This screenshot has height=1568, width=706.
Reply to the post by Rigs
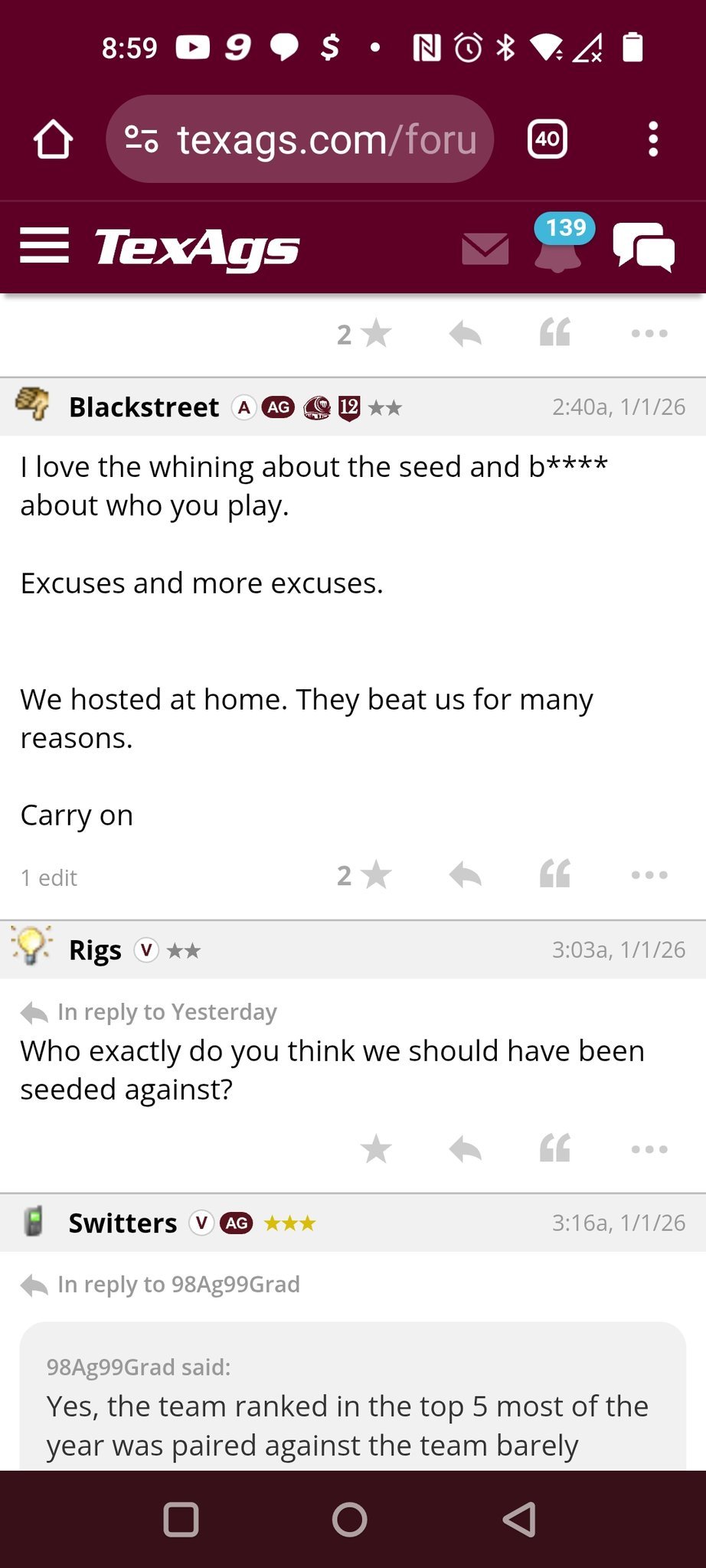pos(465,1148)
